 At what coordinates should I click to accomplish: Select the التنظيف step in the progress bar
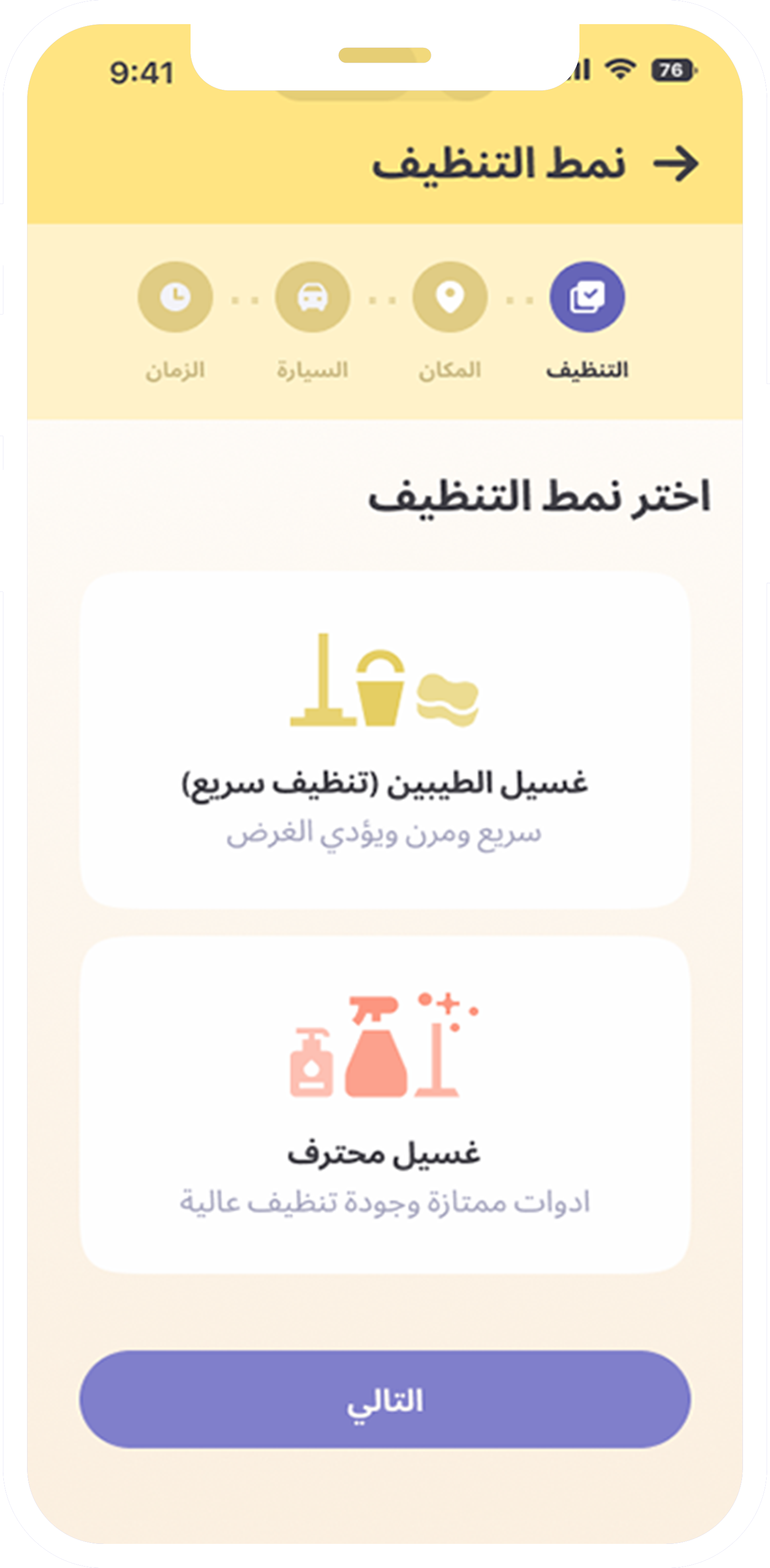click(x=587, y=297)
